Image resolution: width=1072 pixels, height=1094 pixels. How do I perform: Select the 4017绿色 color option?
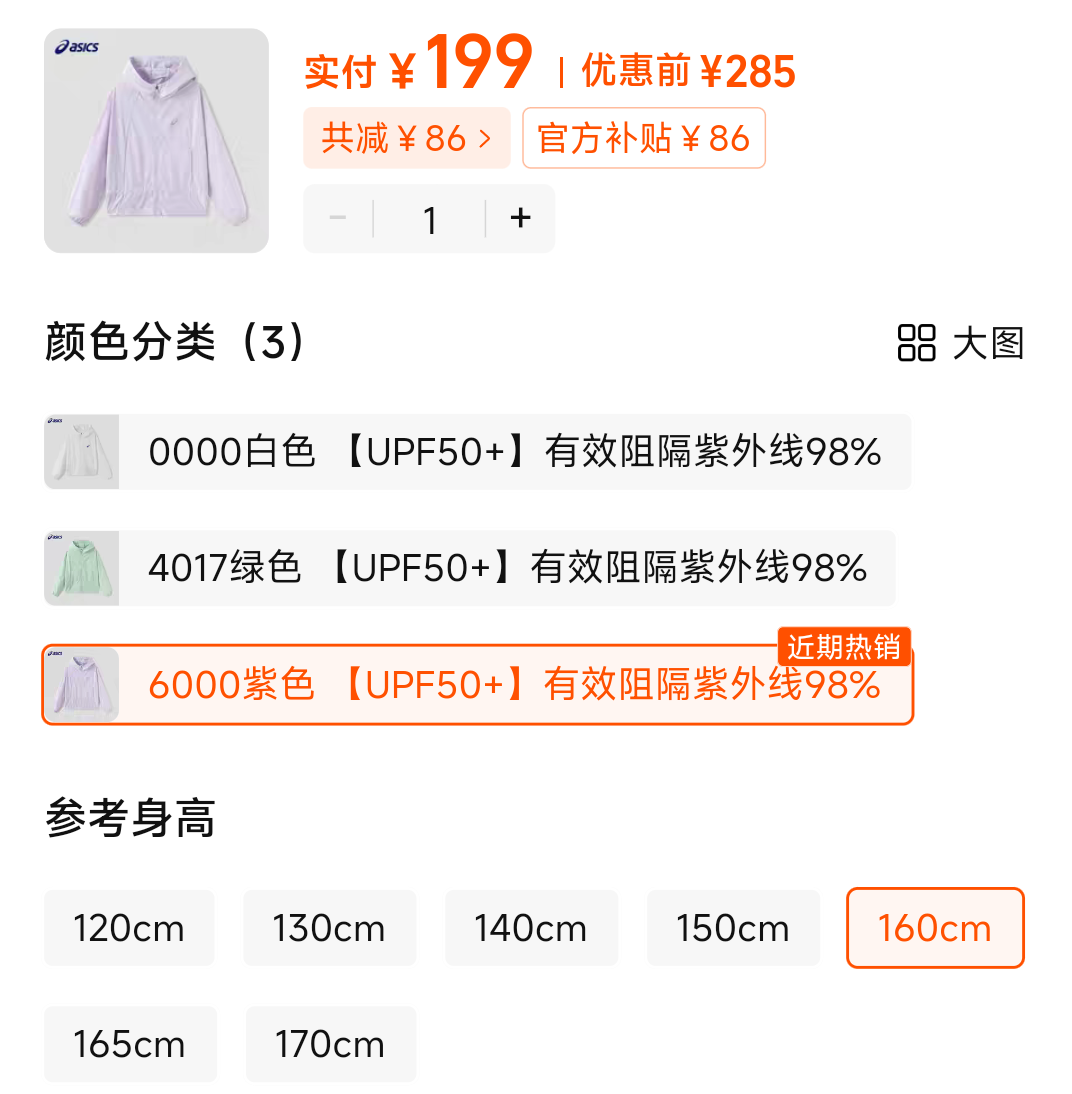476,567
